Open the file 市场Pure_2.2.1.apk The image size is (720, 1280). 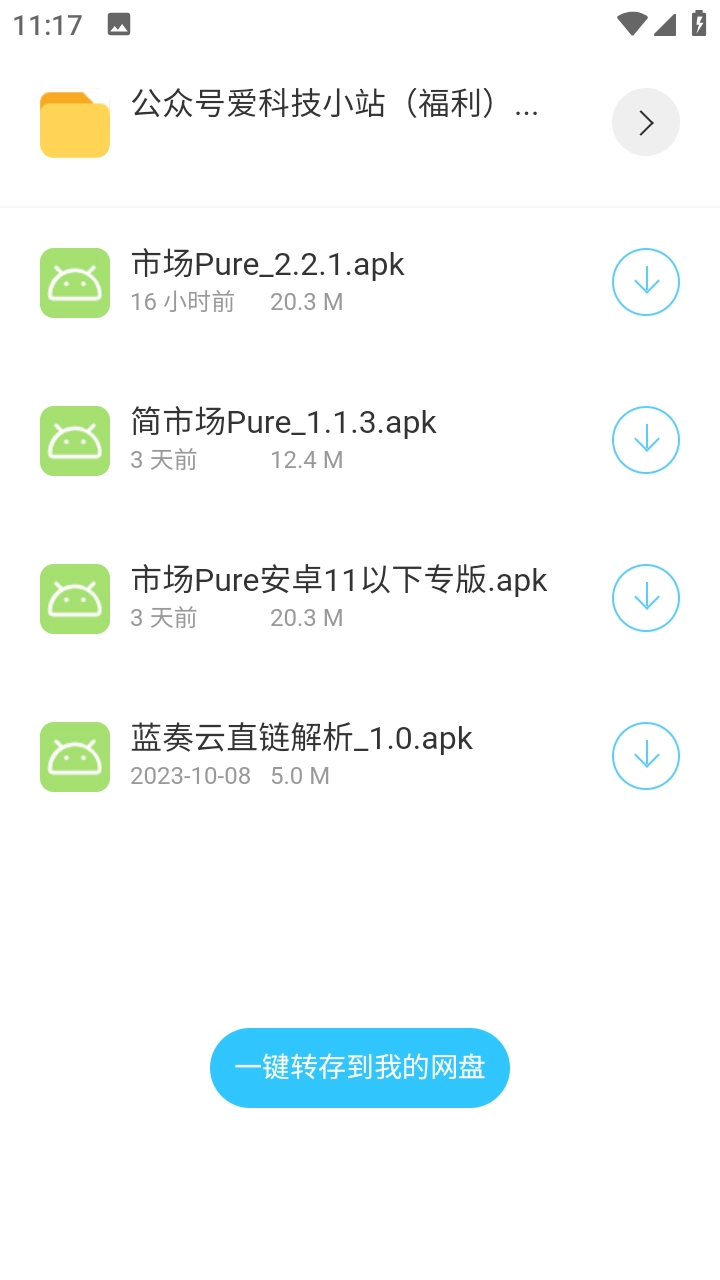267,264
